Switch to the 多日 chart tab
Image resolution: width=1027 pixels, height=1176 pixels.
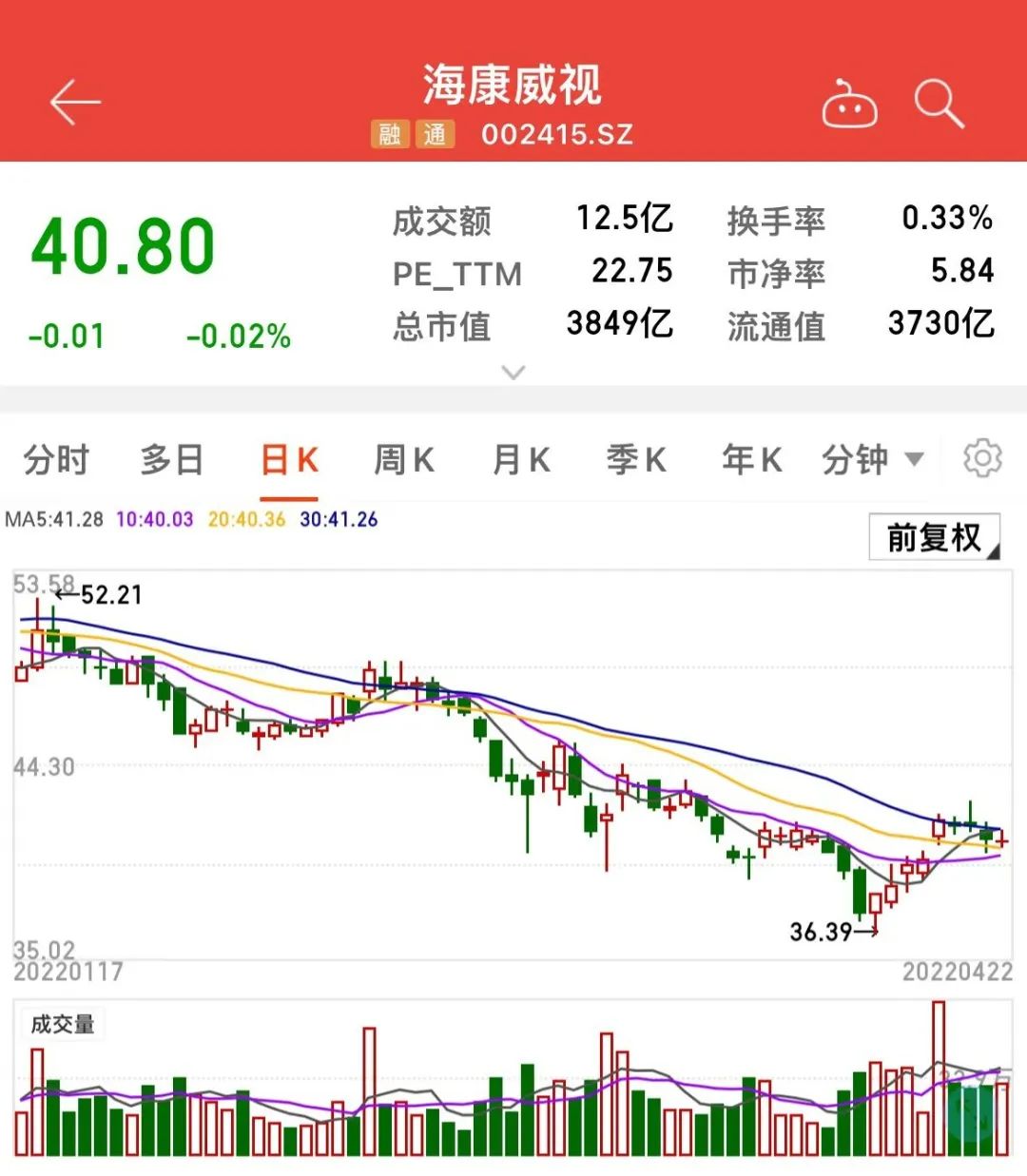pos(172,460)
